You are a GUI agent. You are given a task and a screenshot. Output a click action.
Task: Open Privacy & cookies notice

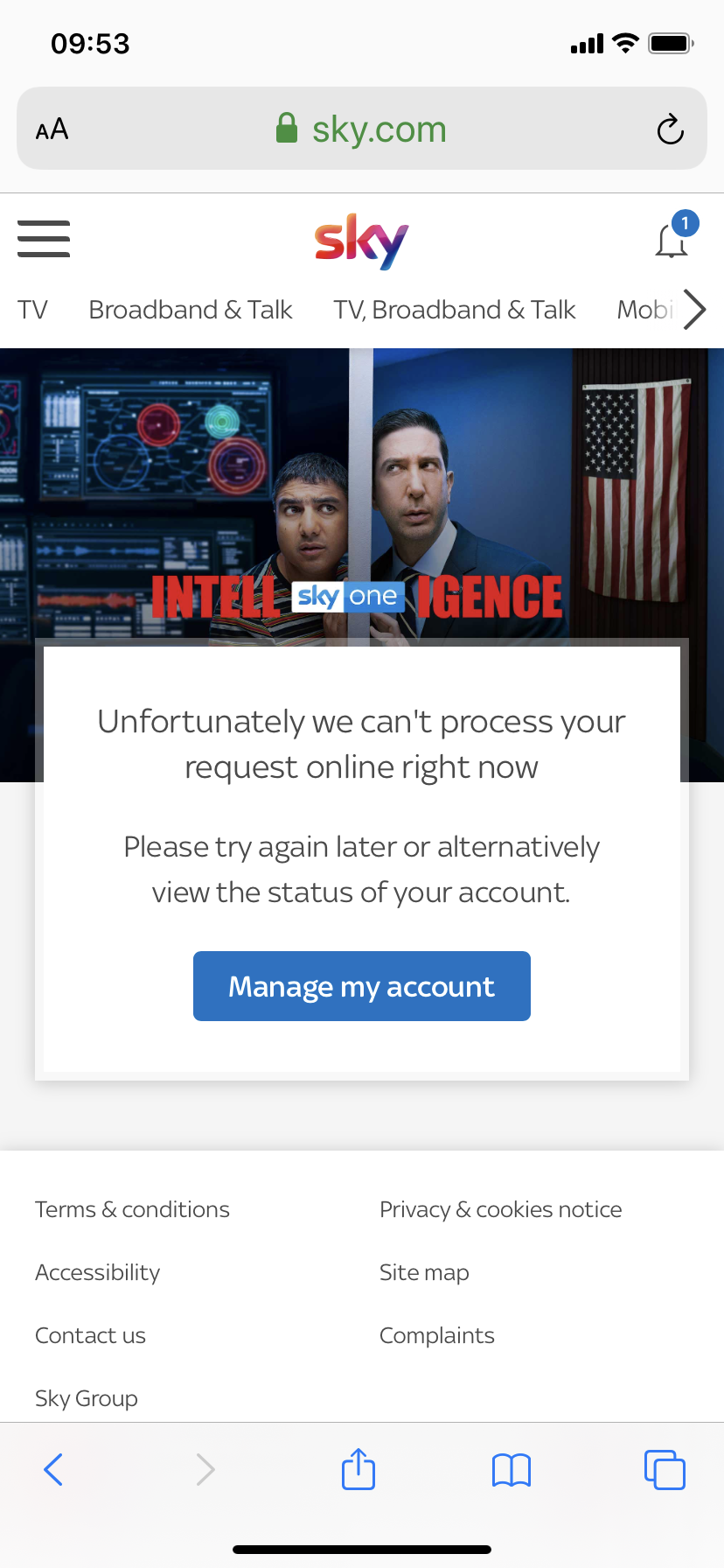click(500, 1209)
